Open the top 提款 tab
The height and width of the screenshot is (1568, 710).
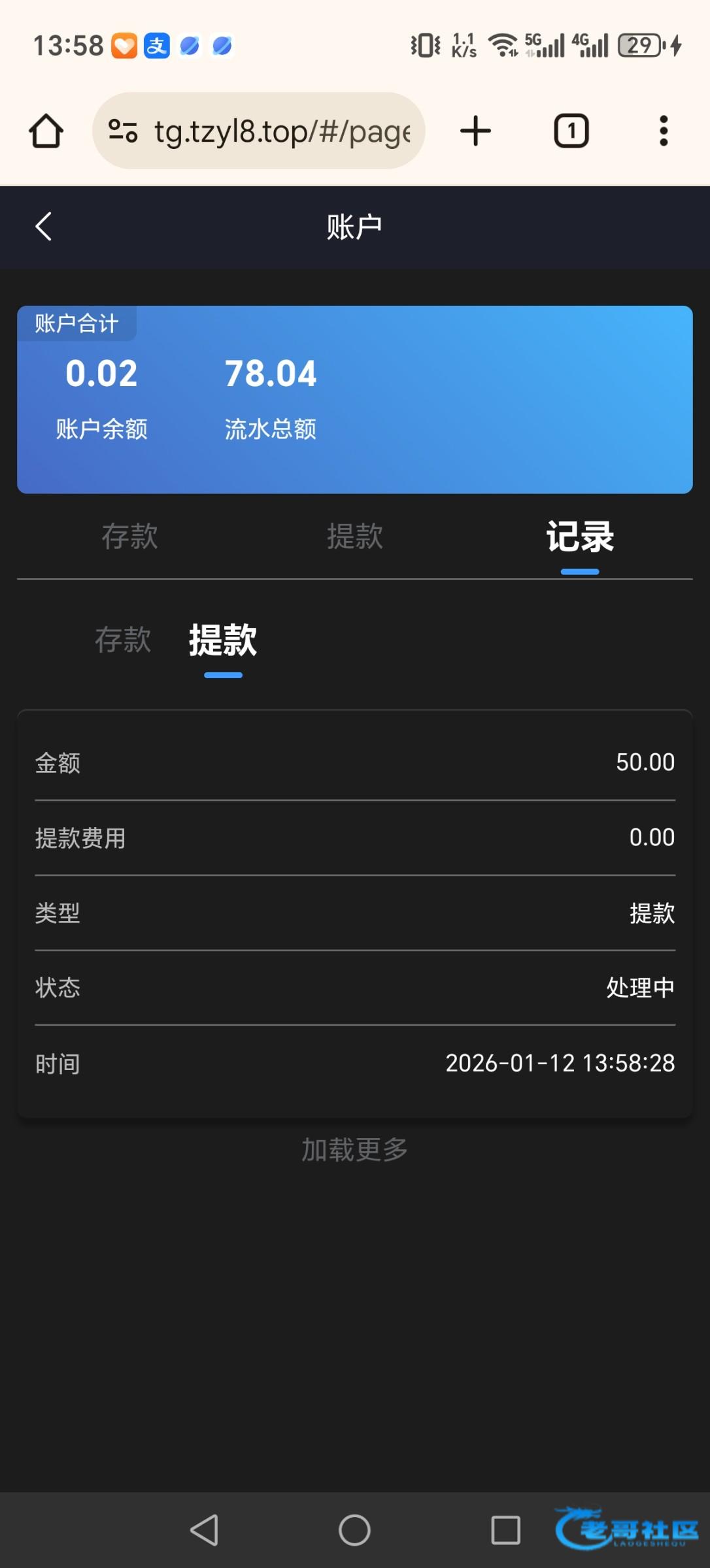(354, 536)
